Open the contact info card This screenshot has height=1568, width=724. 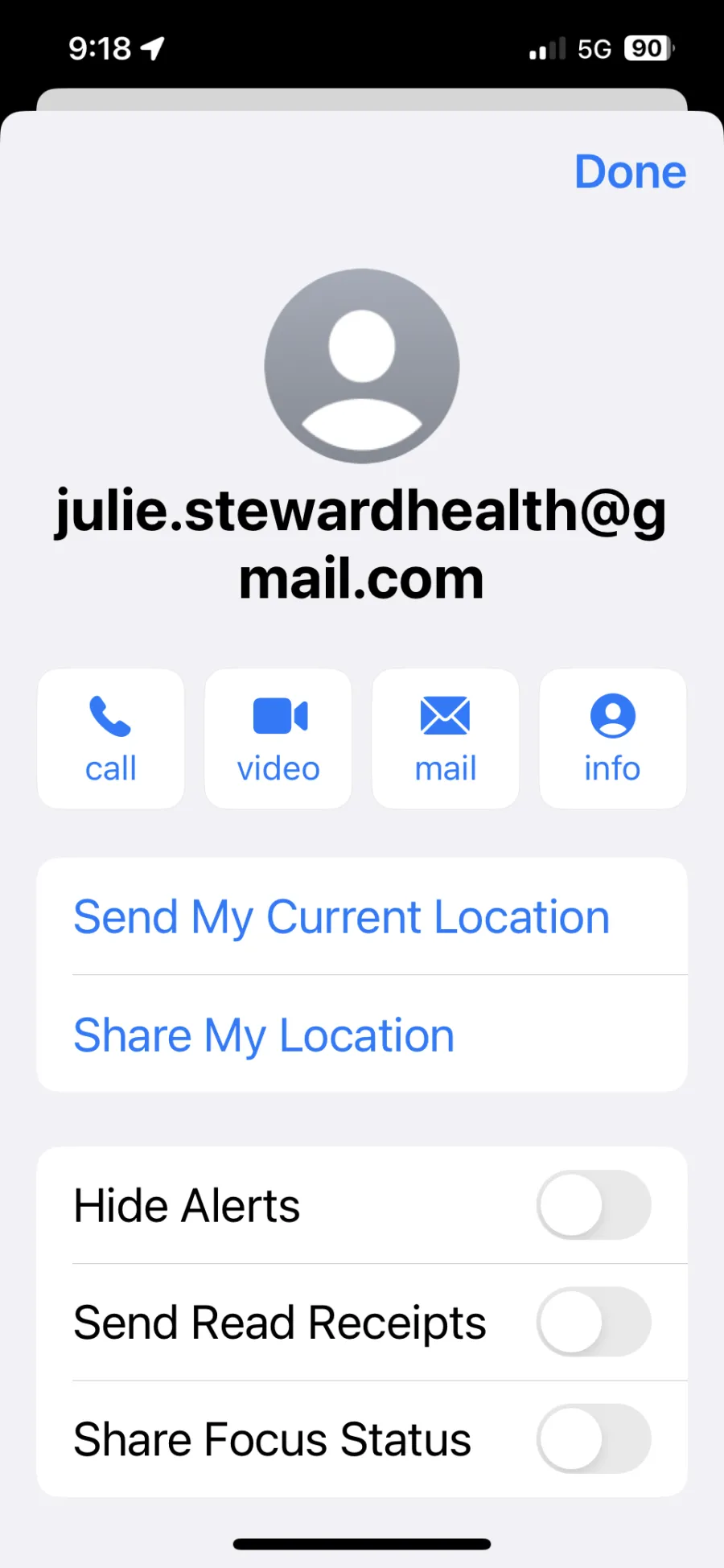(613, 739)
